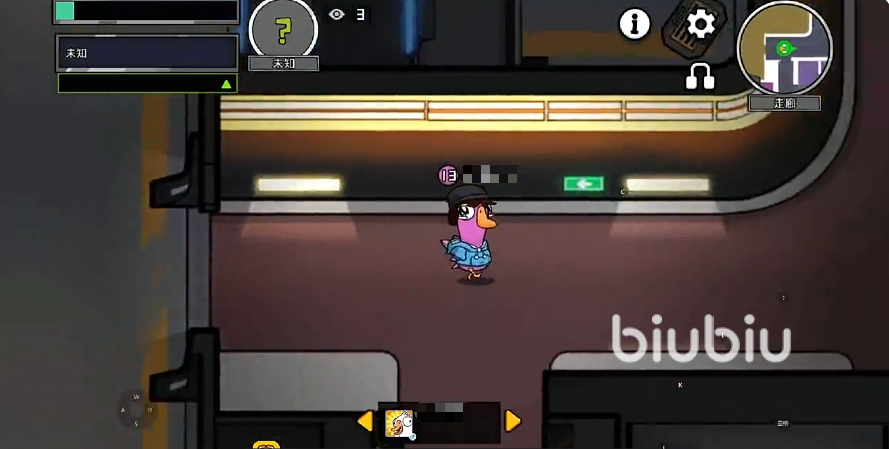889x449 pixels.
Task: Tap the headphones voice icon
Action: [x=700, y=77]
